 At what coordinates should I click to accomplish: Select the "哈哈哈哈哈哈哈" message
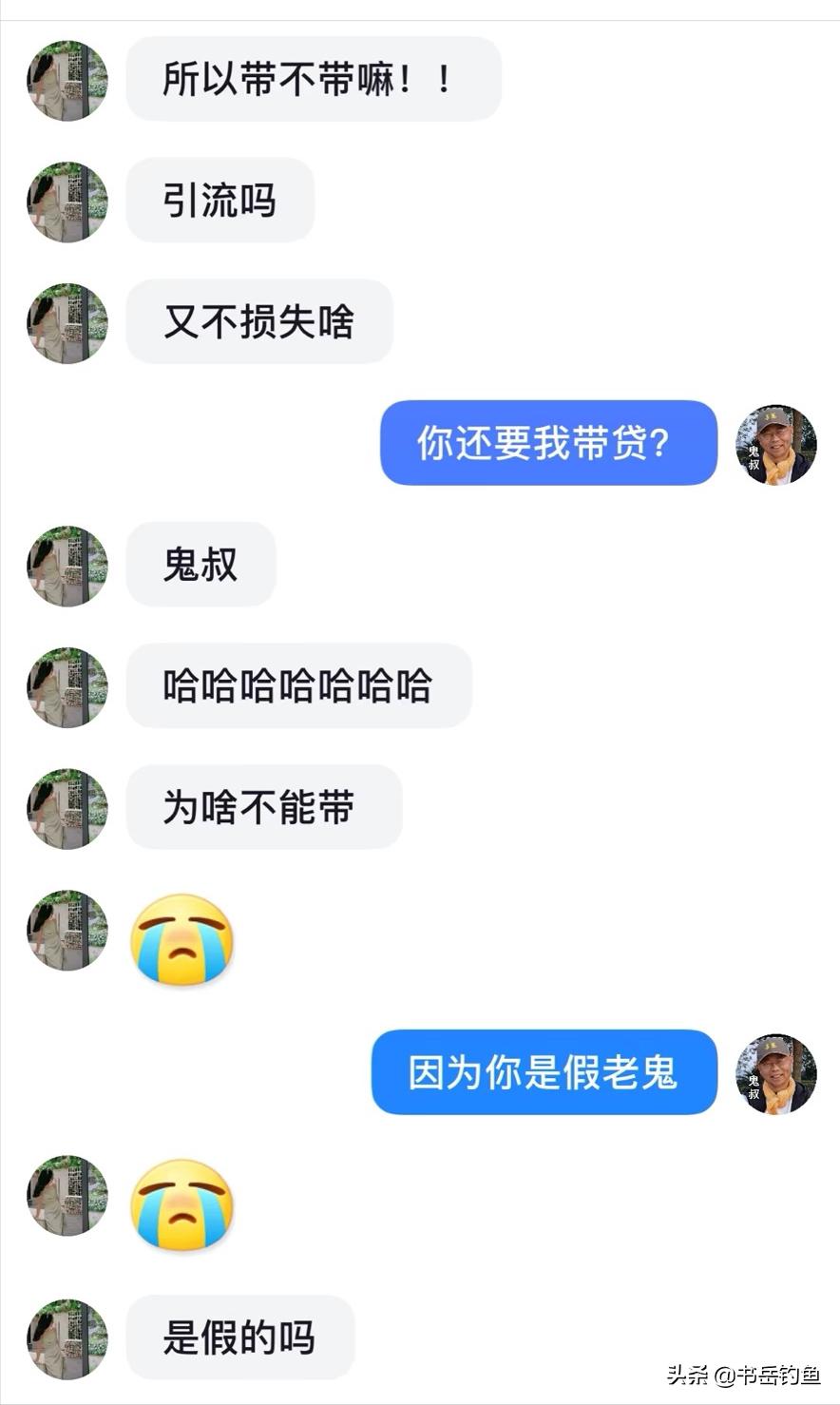coord(298,686)
